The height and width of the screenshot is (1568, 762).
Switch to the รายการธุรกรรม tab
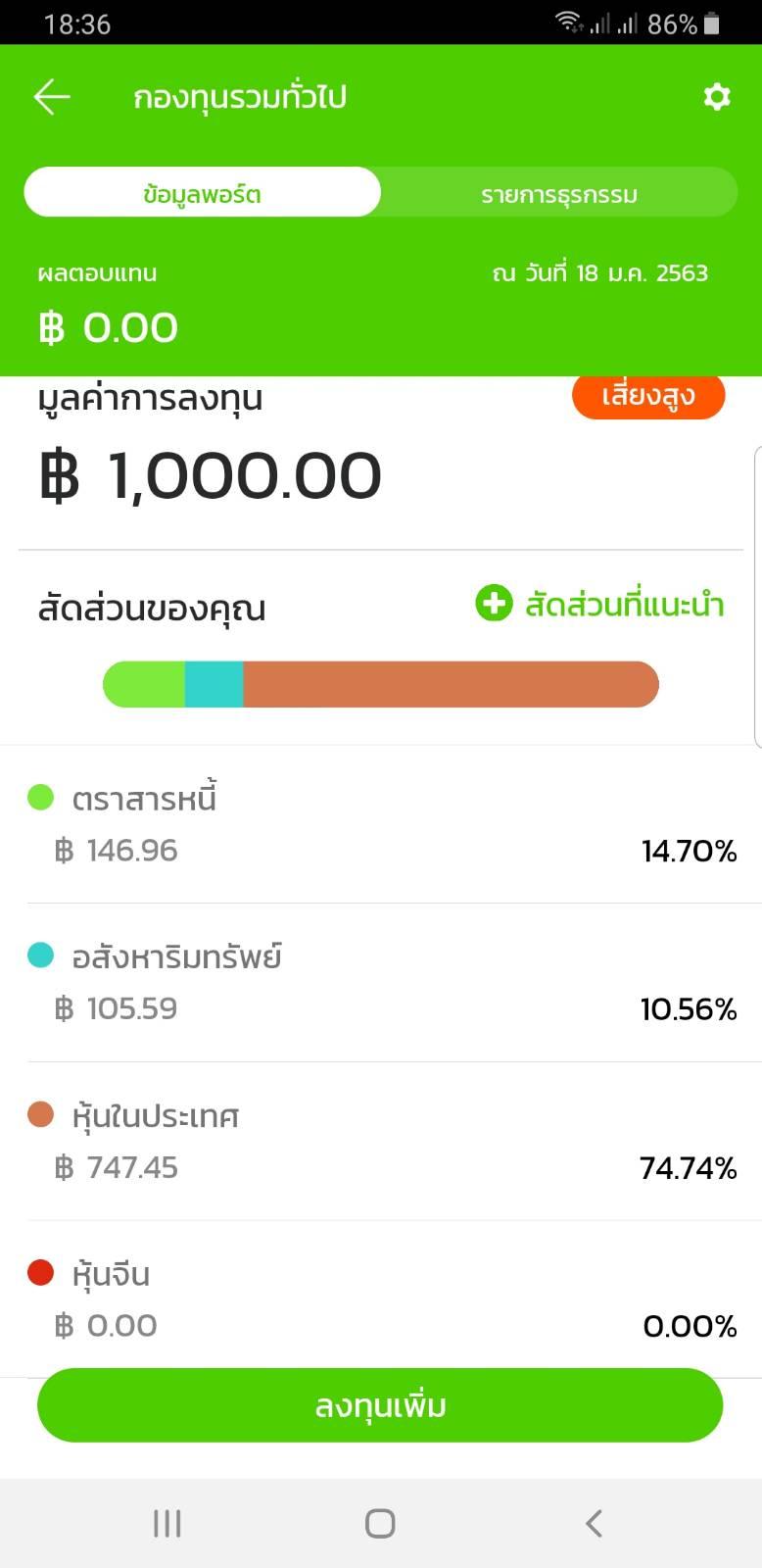click(x=558, y=192)
